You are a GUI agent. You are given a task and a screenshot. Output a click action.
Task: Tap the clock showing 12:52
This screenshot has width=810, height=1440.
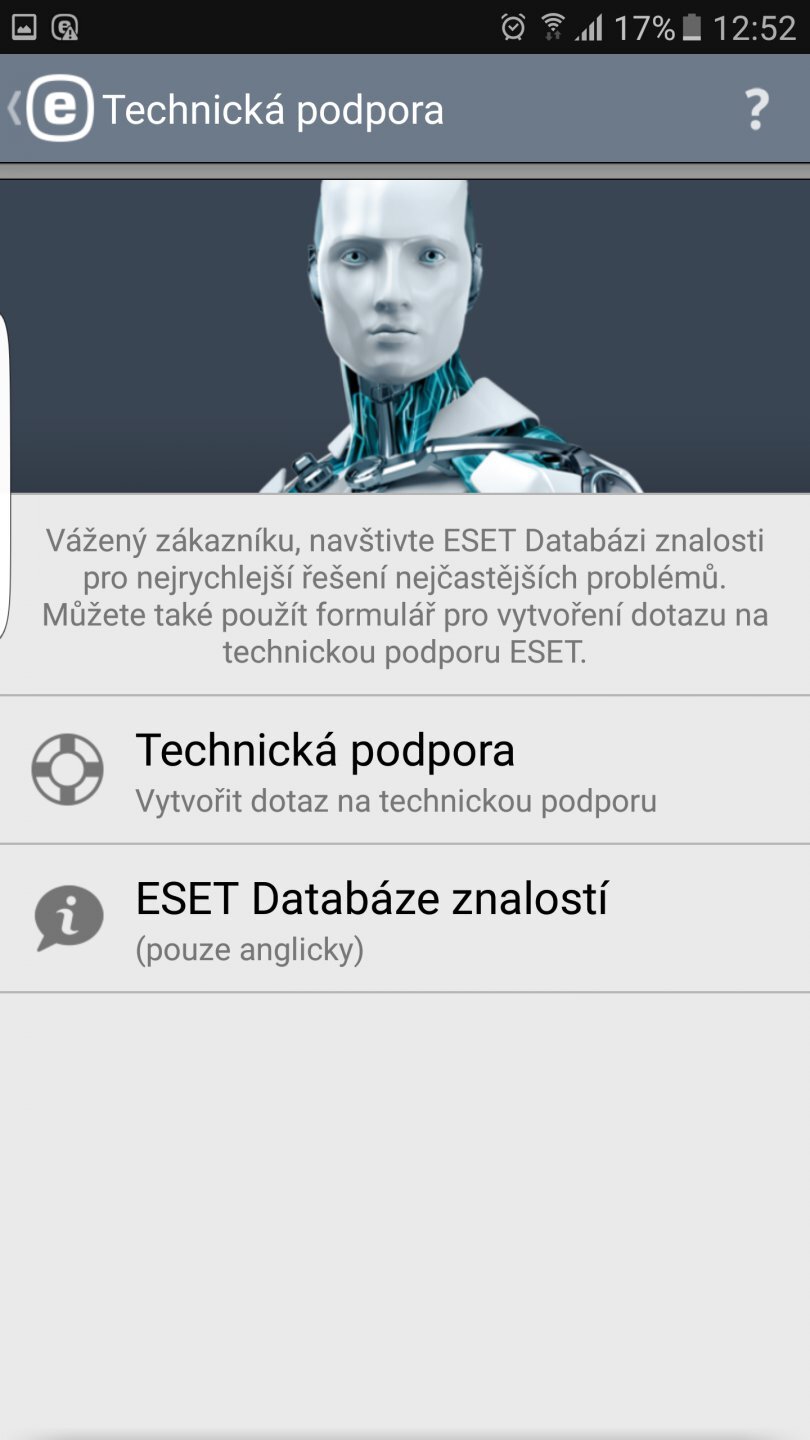click(757, 27)
